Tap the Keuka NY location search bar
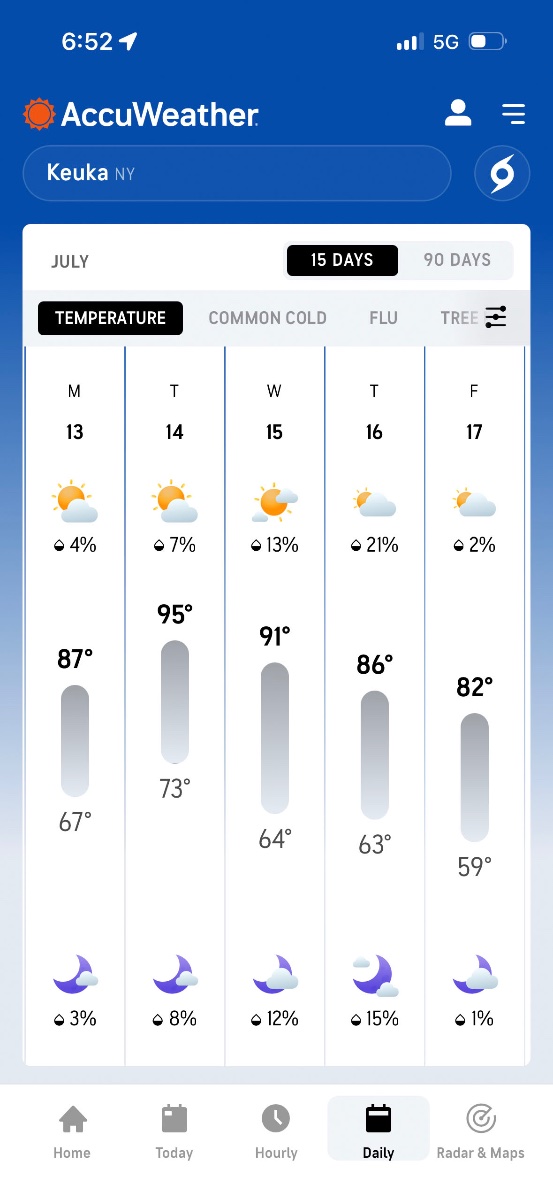This screenshot has height=1200, width=553. [237, 173]
